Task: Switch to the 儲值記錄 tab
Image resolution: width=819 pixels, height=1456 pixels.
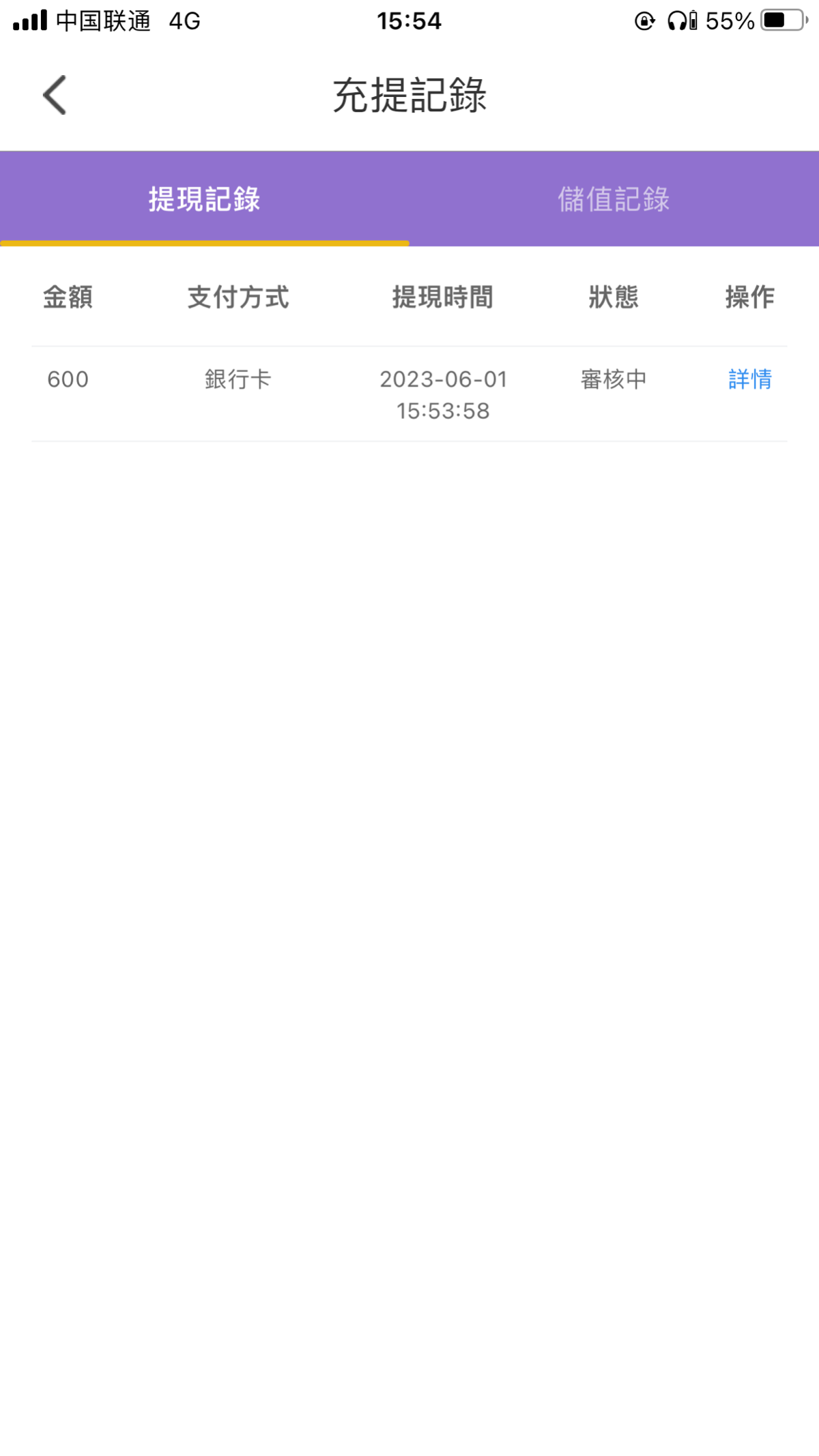Action: tap(614, 199)
